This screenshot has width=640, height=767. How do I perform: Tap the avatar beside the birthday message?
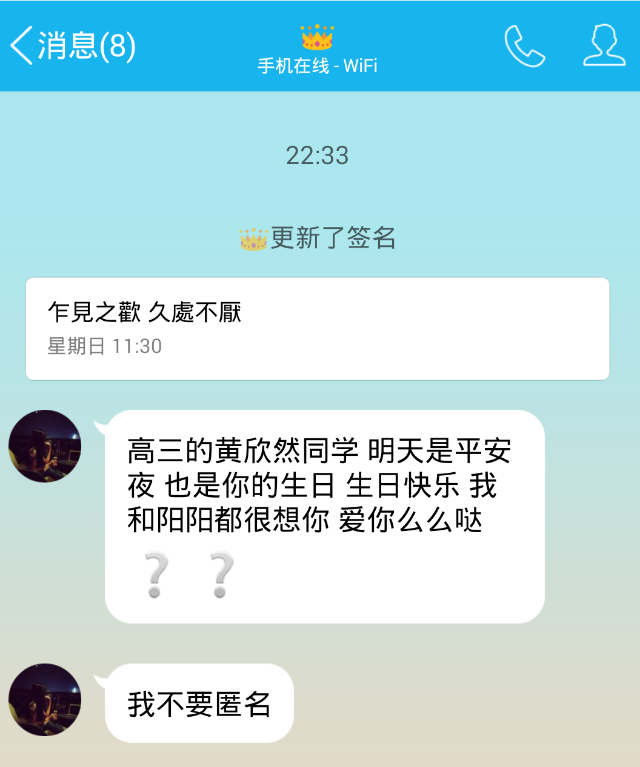[45, 446]
